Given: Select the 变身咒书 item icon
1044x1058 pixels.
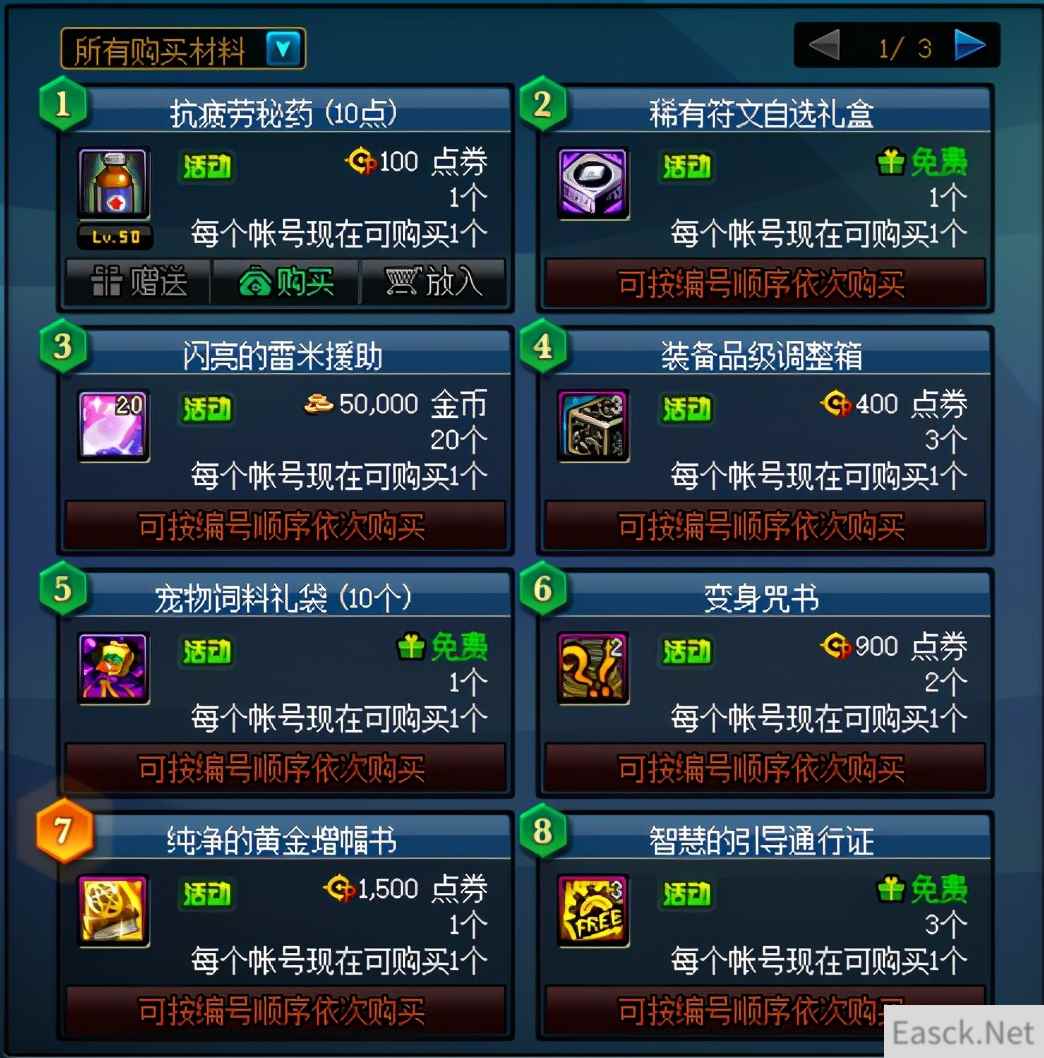Looking at the screenshot, I should click(593, 667).
